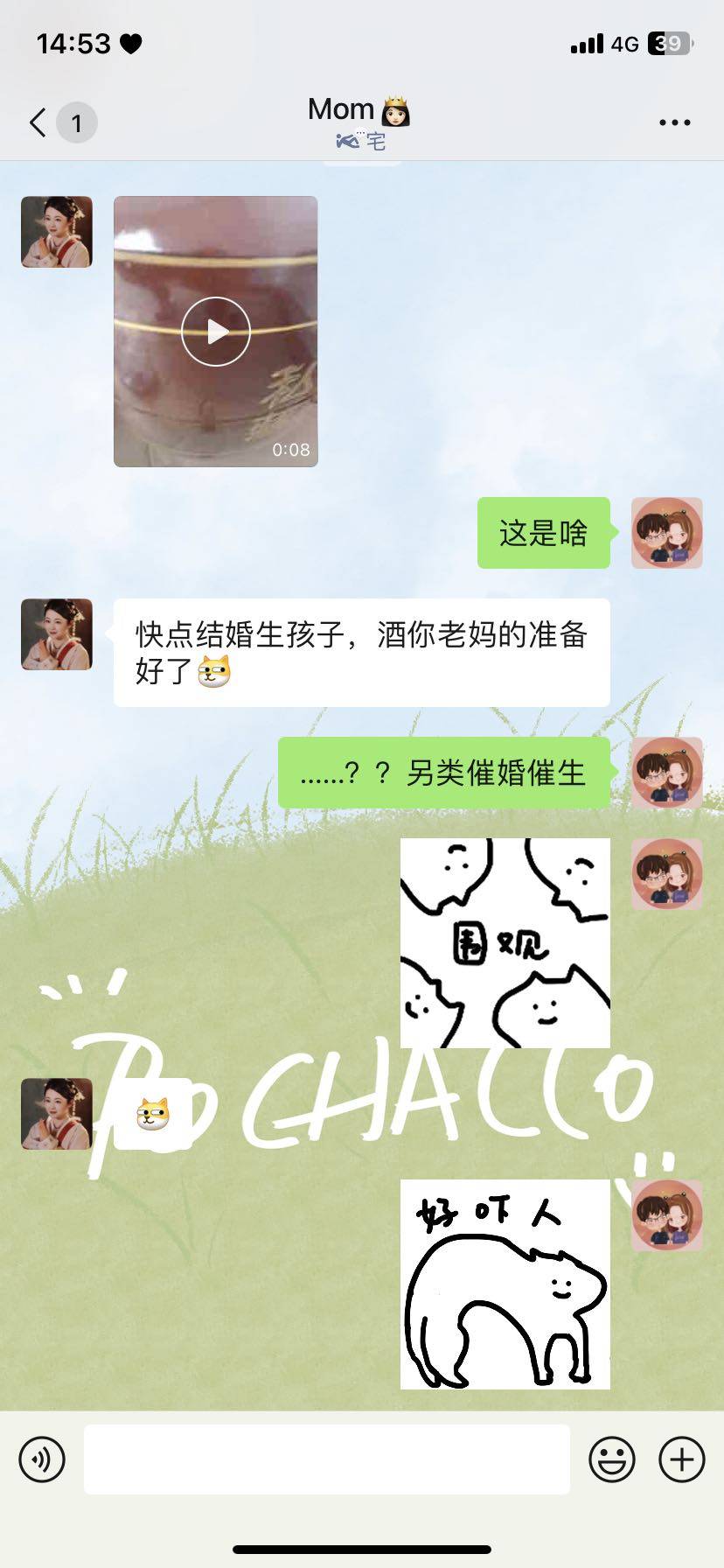Go back to the chat list
The width and height of the screenshot is (724, 1568).
[38, 122]
